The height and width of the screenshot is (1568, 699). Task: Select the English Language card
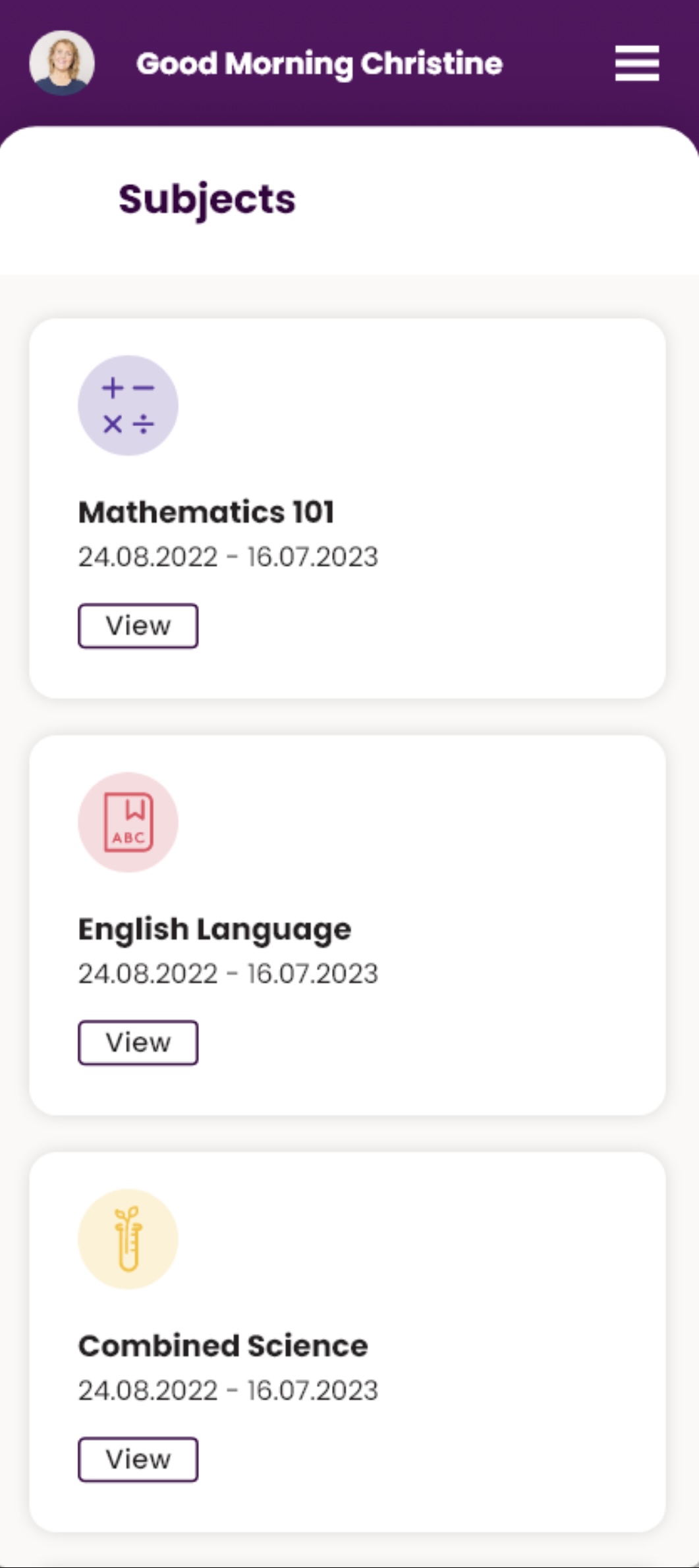(x=348, y=922)
